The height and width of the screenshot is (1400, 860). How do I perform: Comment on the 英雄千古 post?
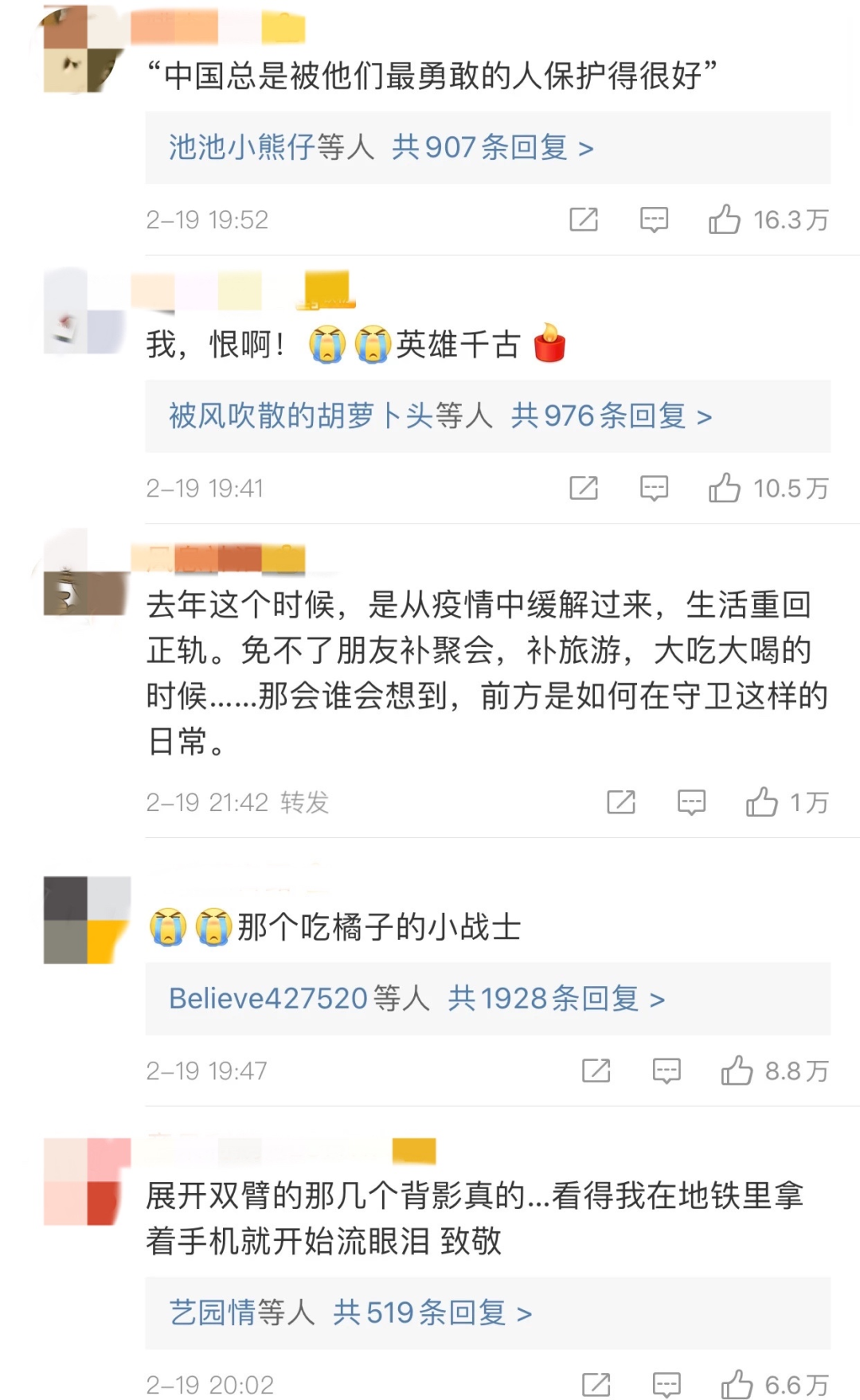coord(654,487)
